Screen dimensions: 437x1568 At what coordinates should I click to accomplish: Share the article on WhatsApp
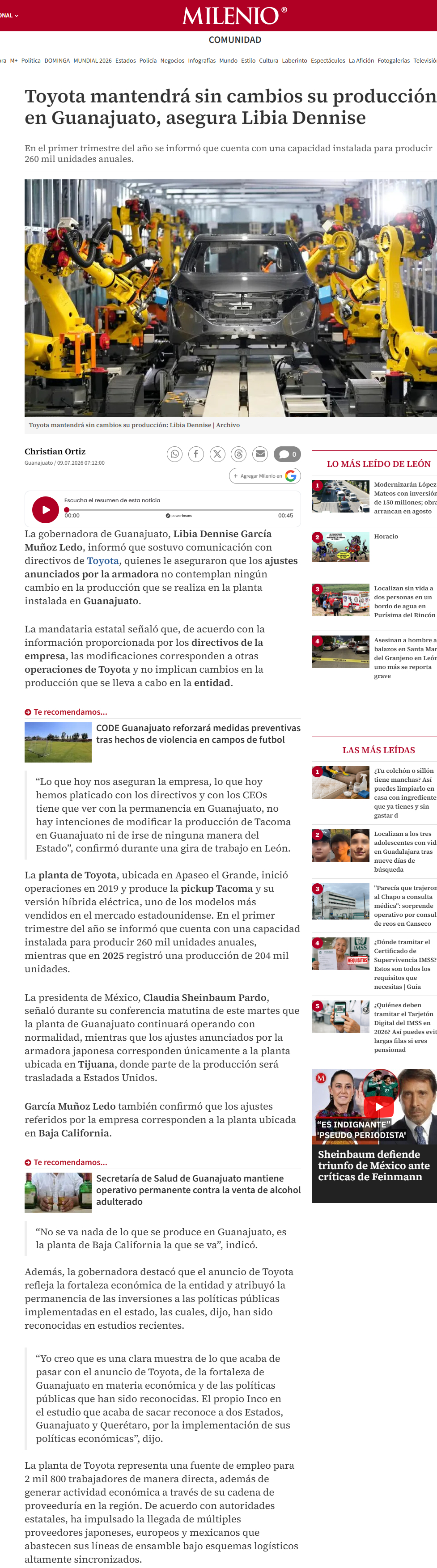[x=175, y=453]
